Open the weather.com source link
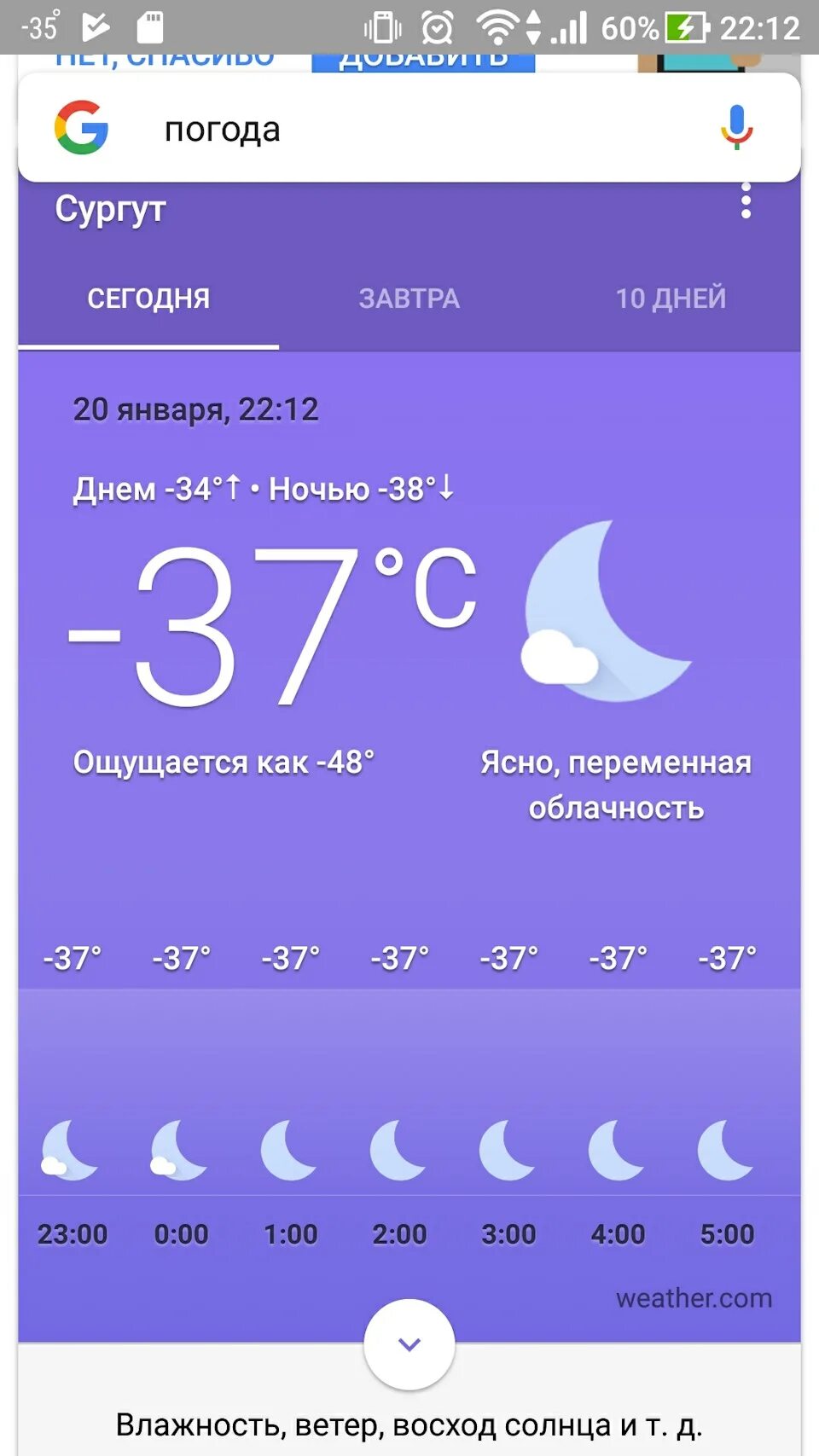 point(694,1298)
